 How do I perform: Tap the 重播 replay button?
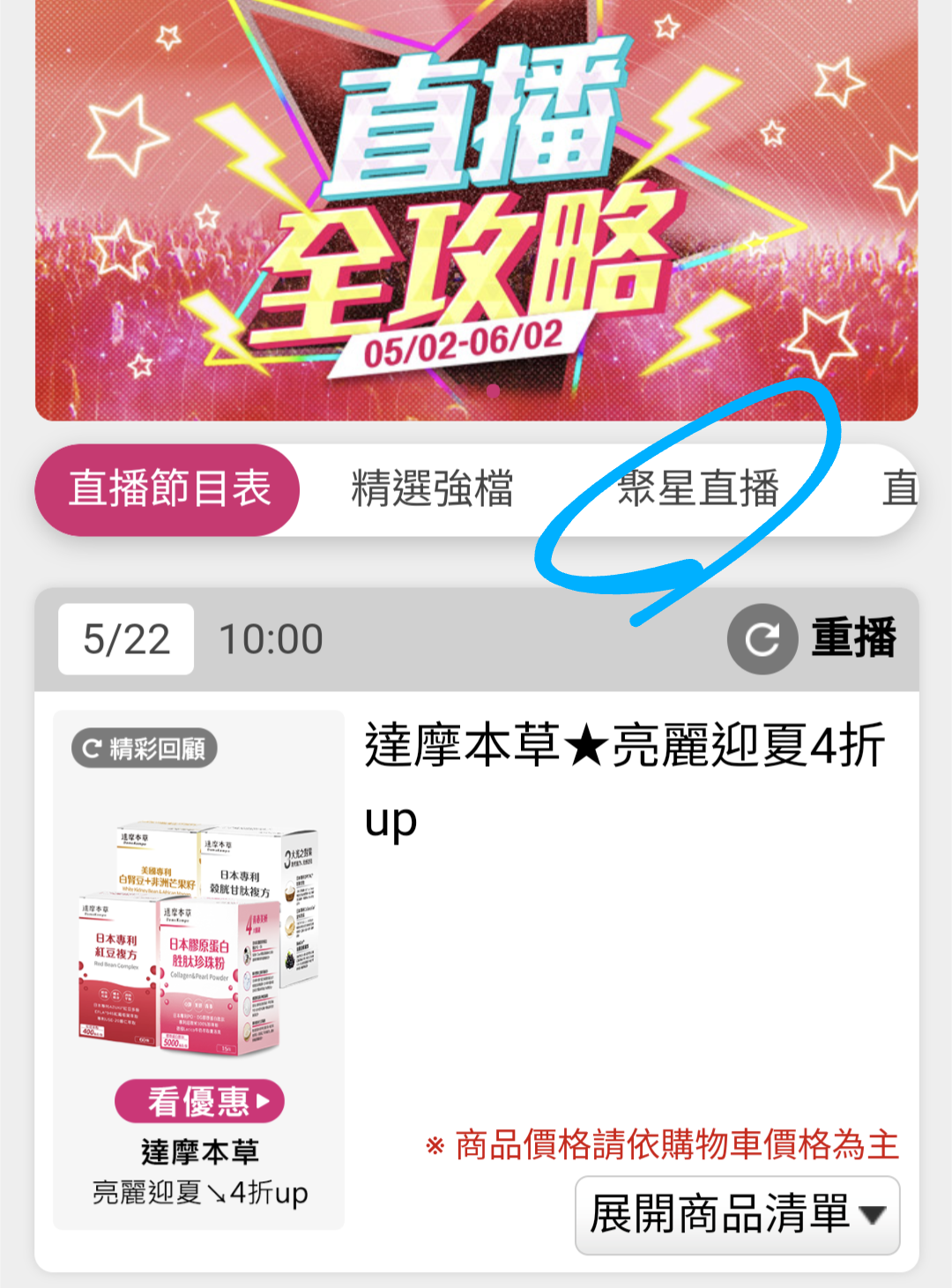tap(811, 638)
